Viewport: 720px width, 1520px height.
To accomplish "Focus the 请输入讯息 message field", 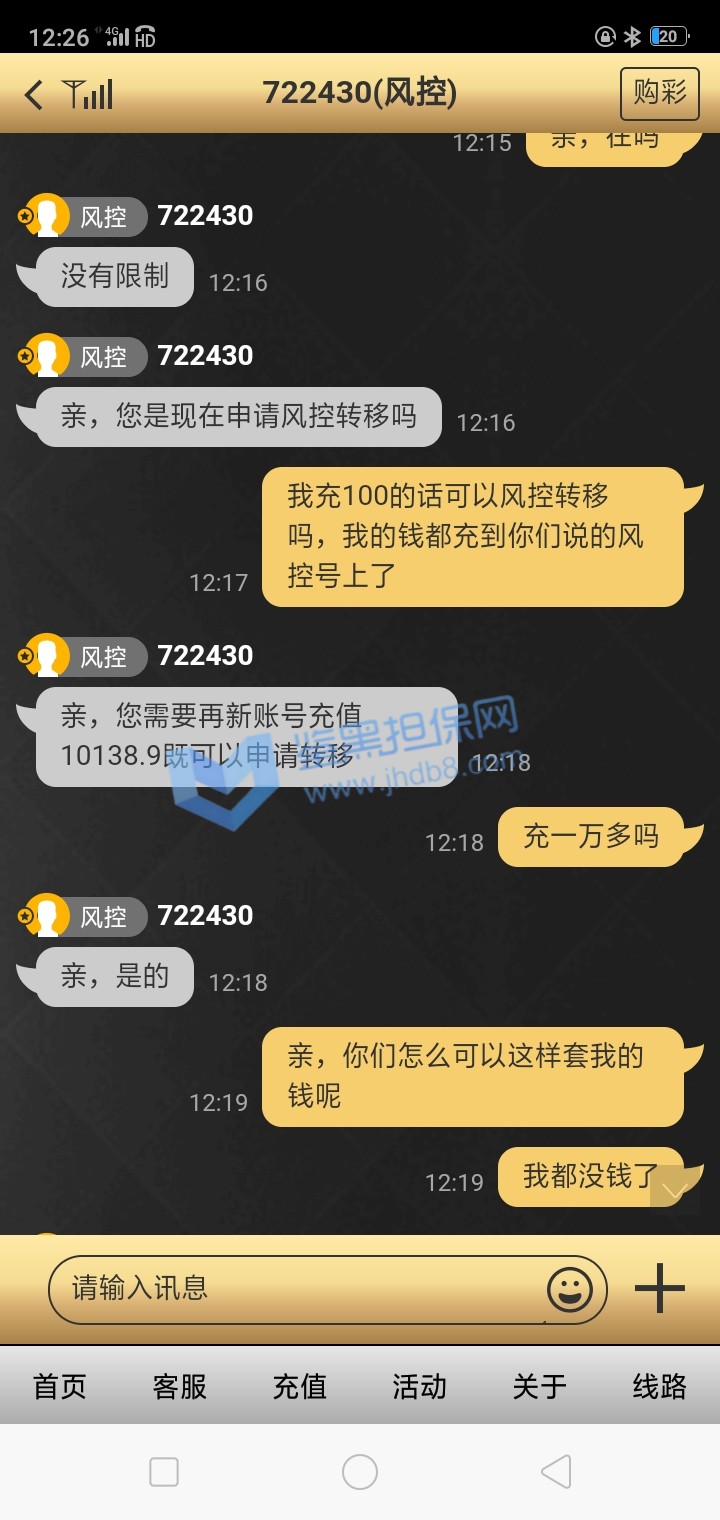I will [300, 1288].
